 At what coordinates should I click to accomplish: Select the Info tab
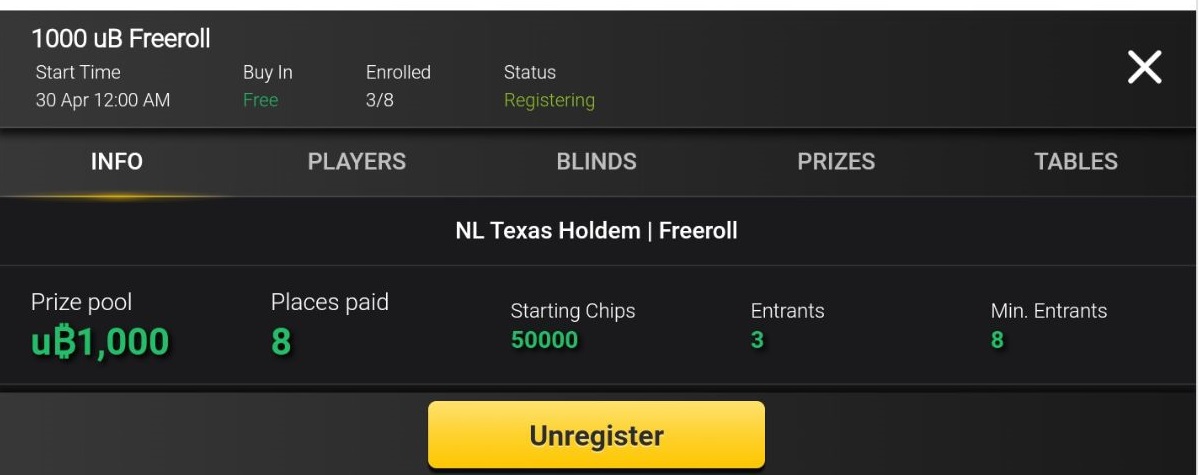(x=117, y=162)
